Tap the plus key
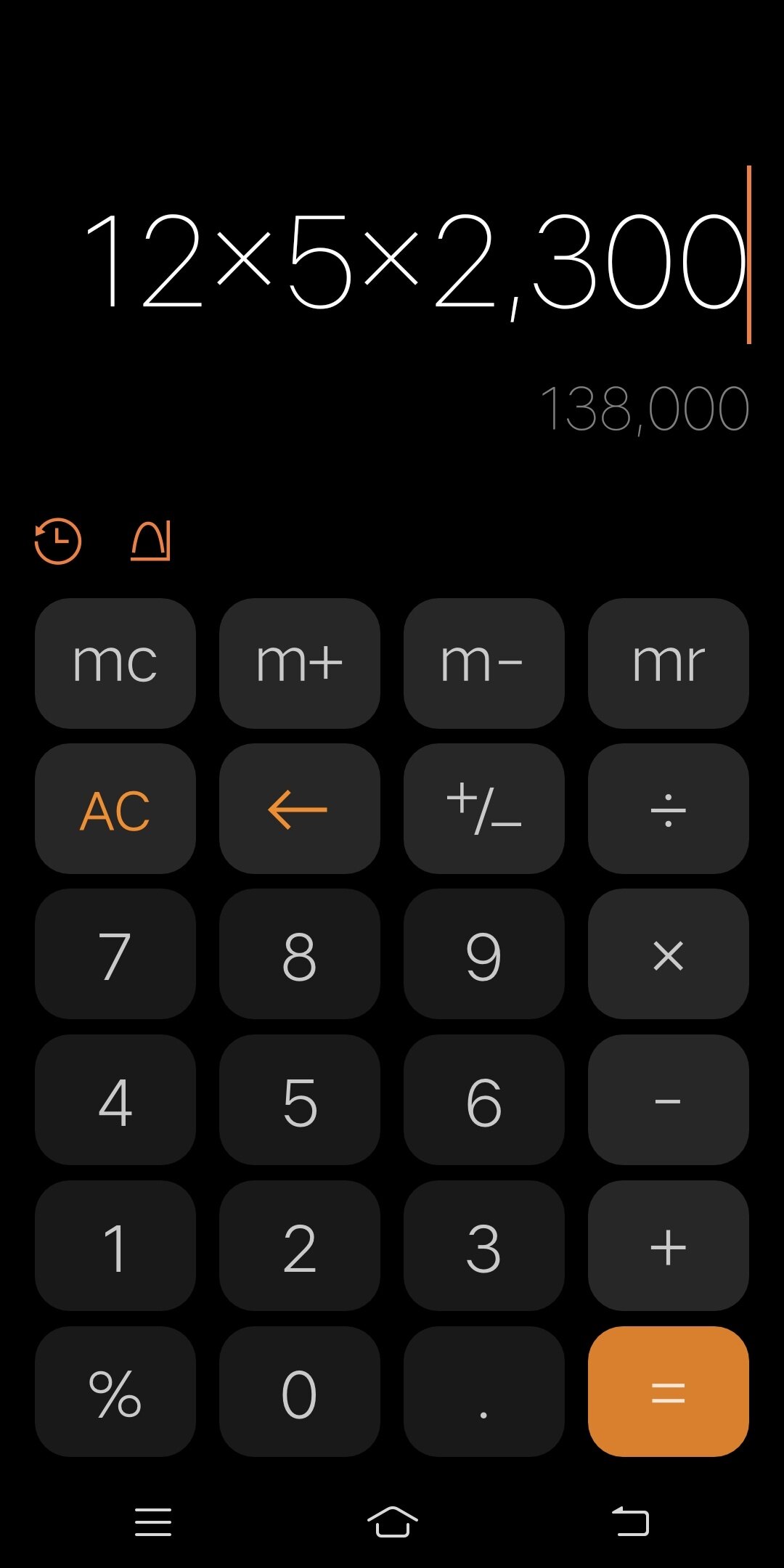 coord(669,1246)
